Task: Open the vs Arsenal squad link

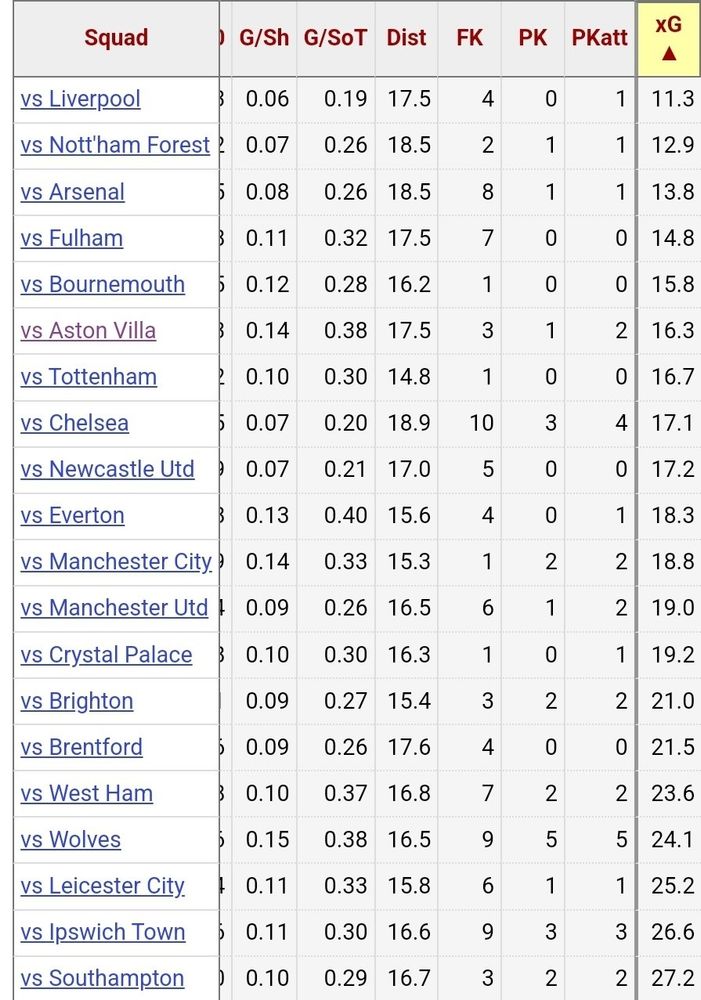Action: click(73, 191)
